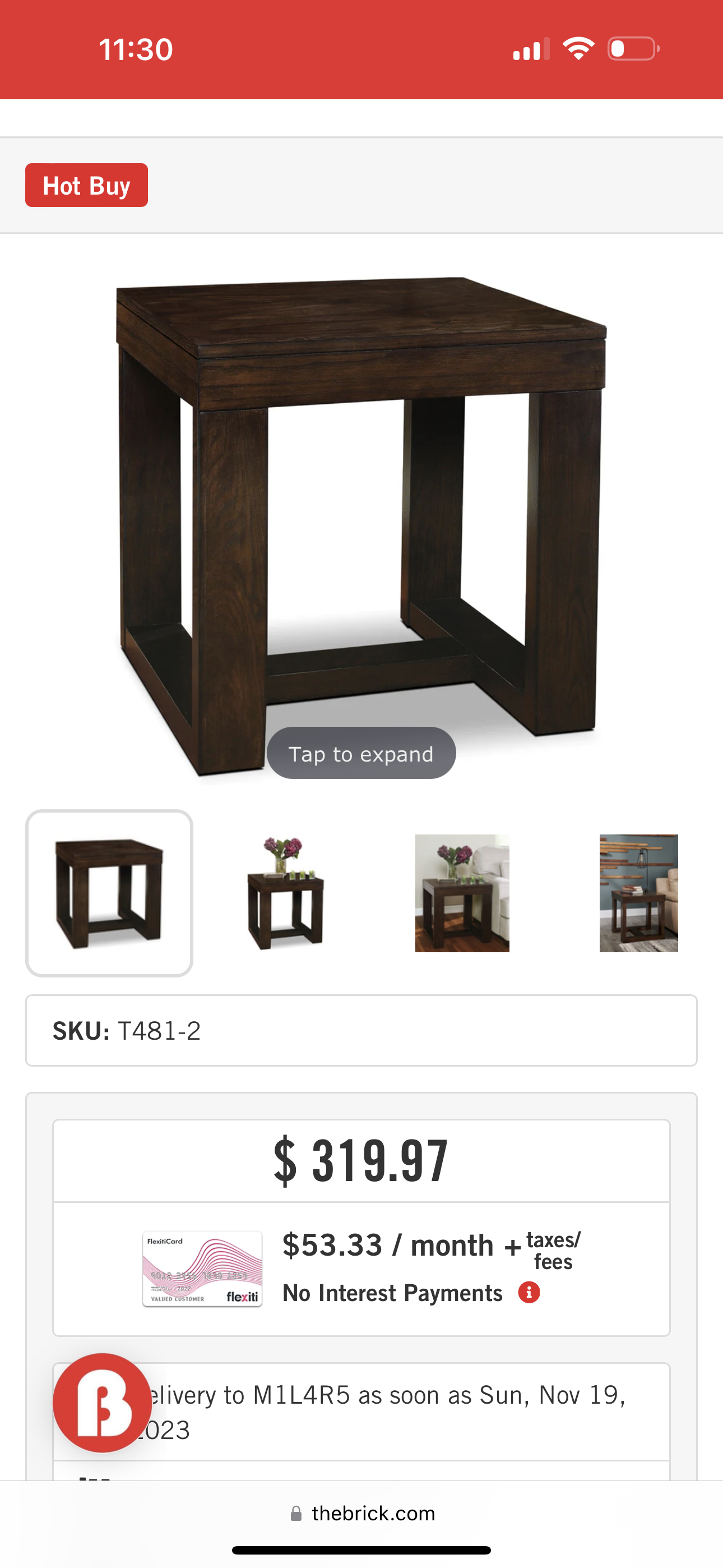
Task: Open delivery to M1L4R5 details
Action: (x=390, y=1411)
